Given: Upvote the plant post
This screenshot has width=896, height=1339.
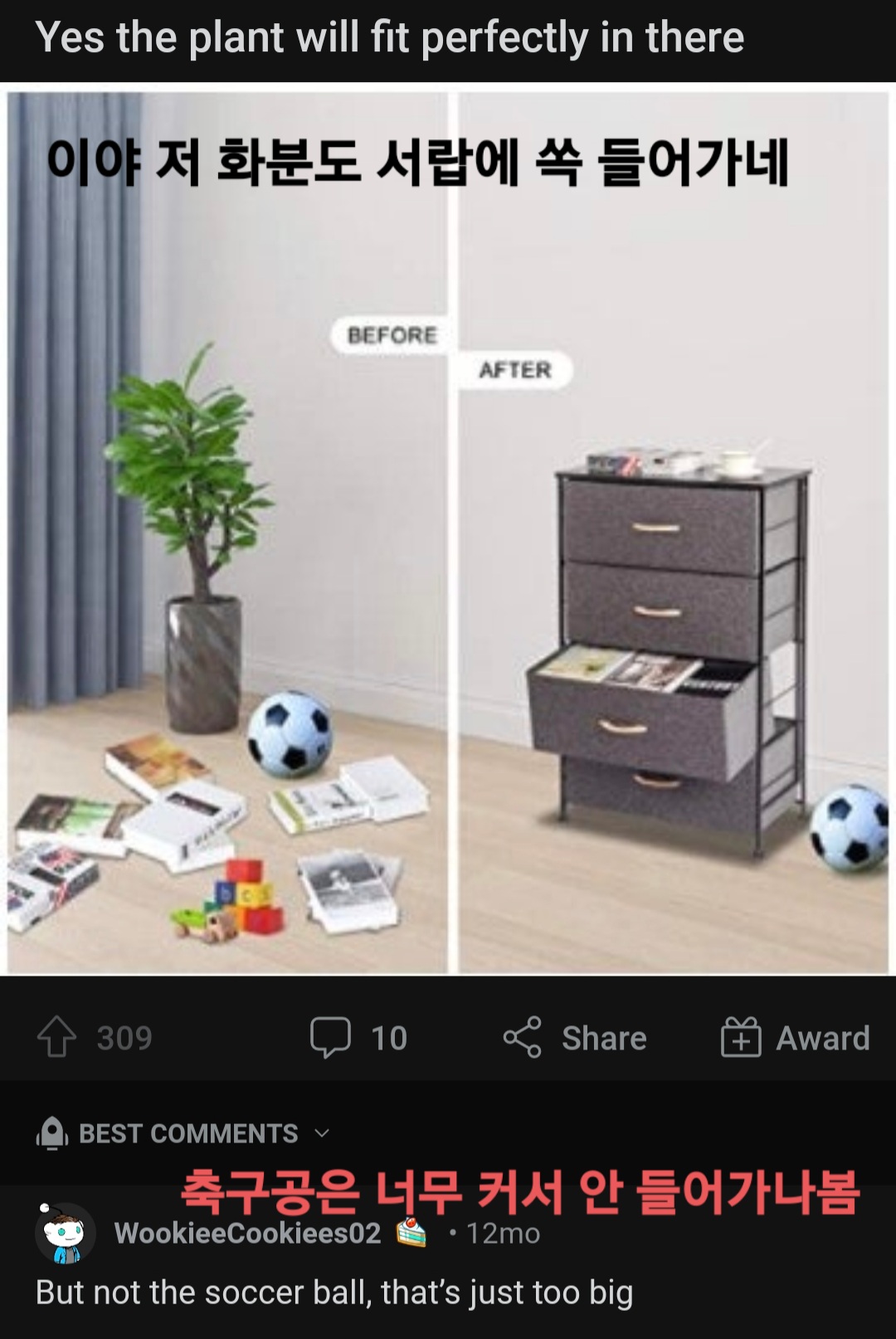Looking at the screenshot, I should [56, 1038].
